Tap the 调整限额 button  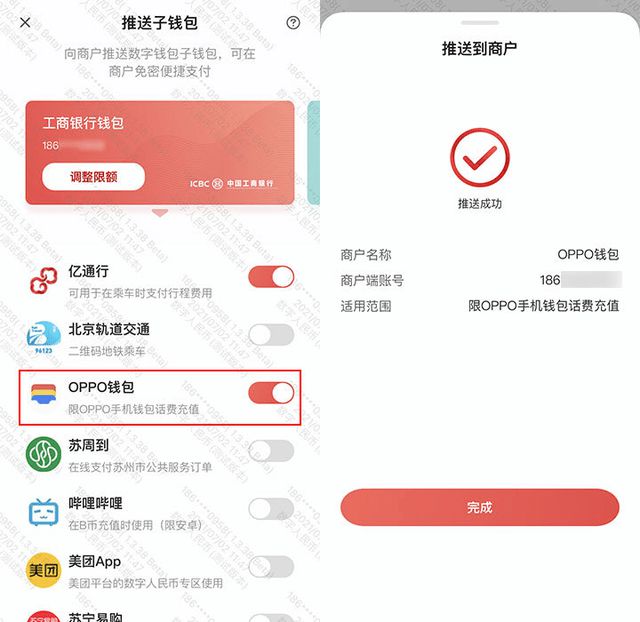93,177
